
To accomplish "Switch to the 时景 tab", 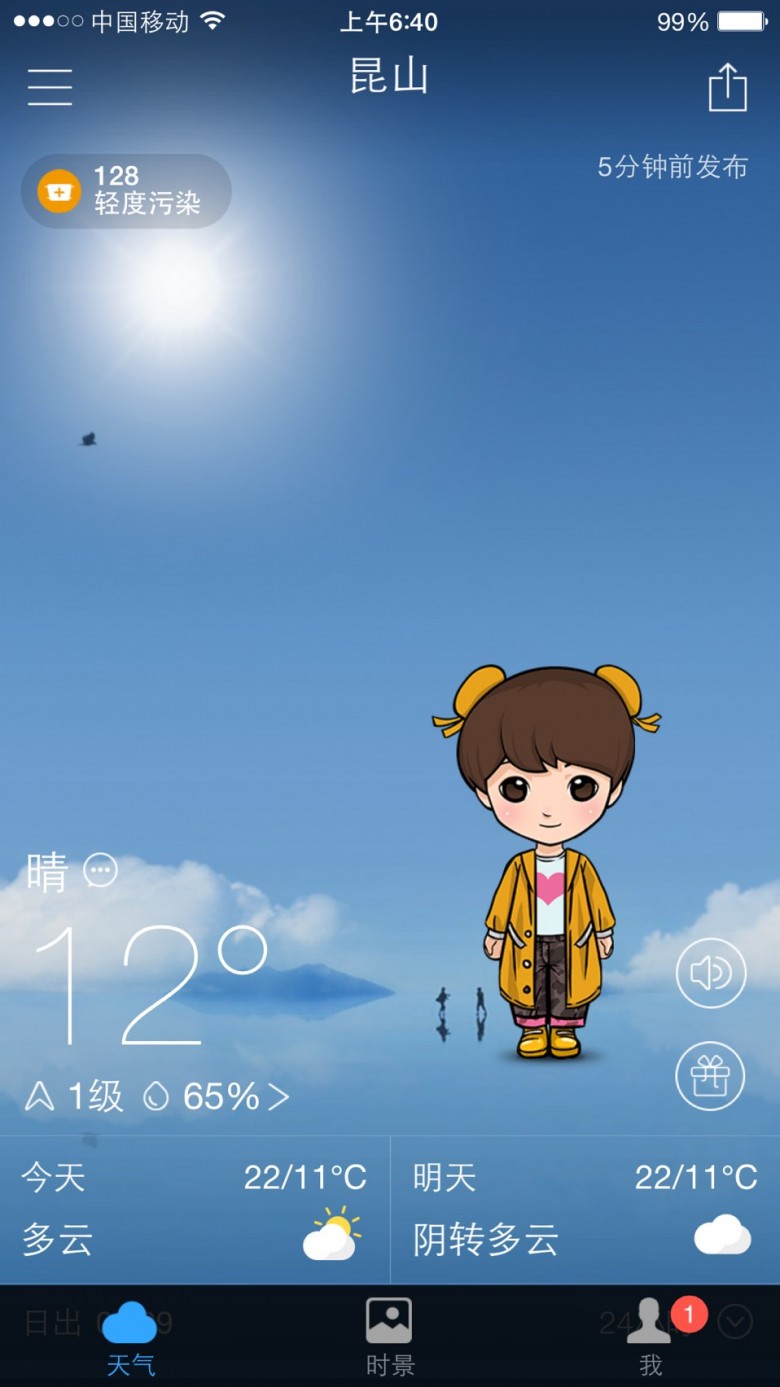I will pyautogui.click(x=390, y=1337).
